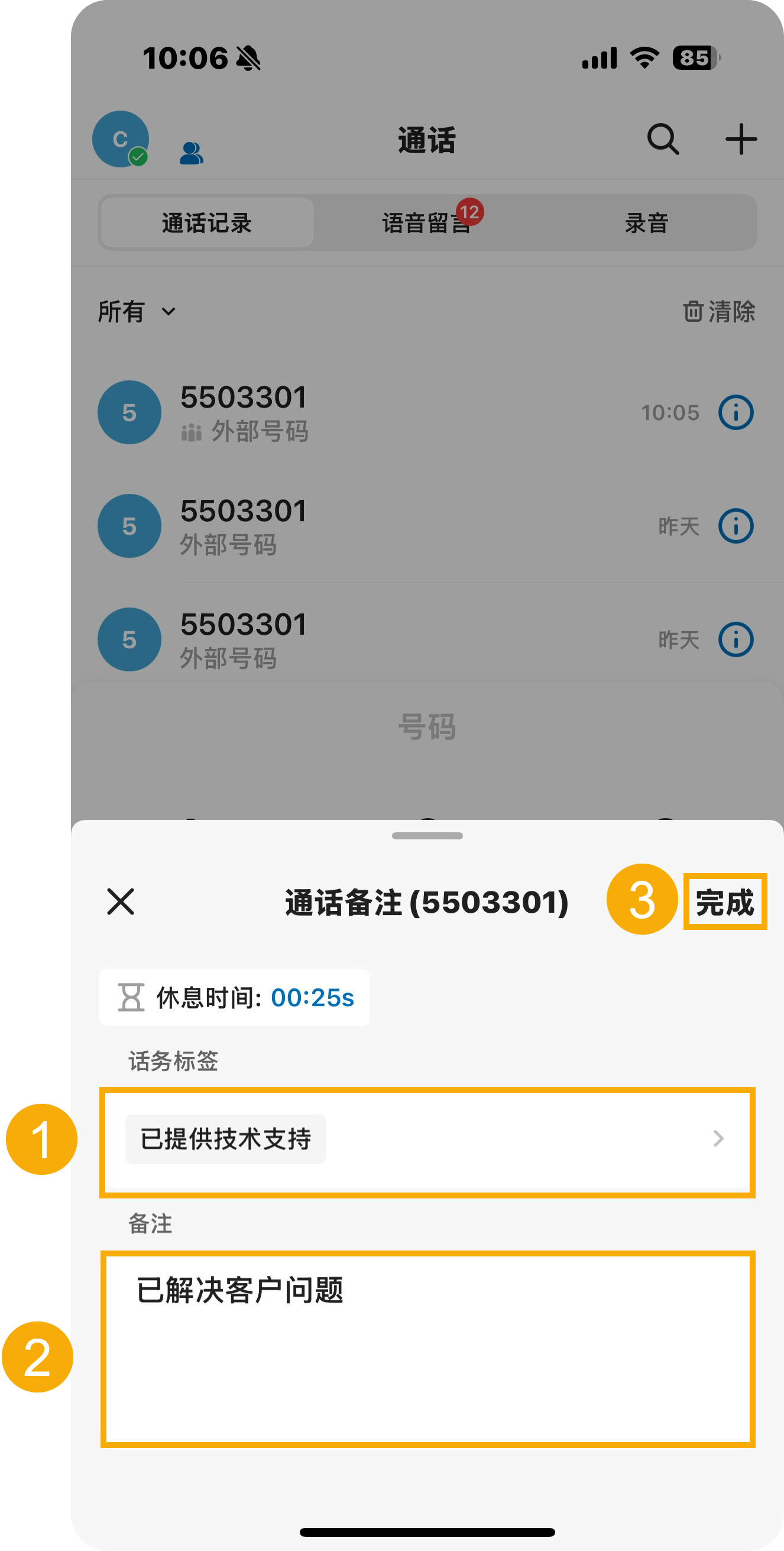The width and height of the screenshot is (784, 1551).
Task: Open the 话务标签 selector row
Action: pyautogui.click(x=427, y=1139)
